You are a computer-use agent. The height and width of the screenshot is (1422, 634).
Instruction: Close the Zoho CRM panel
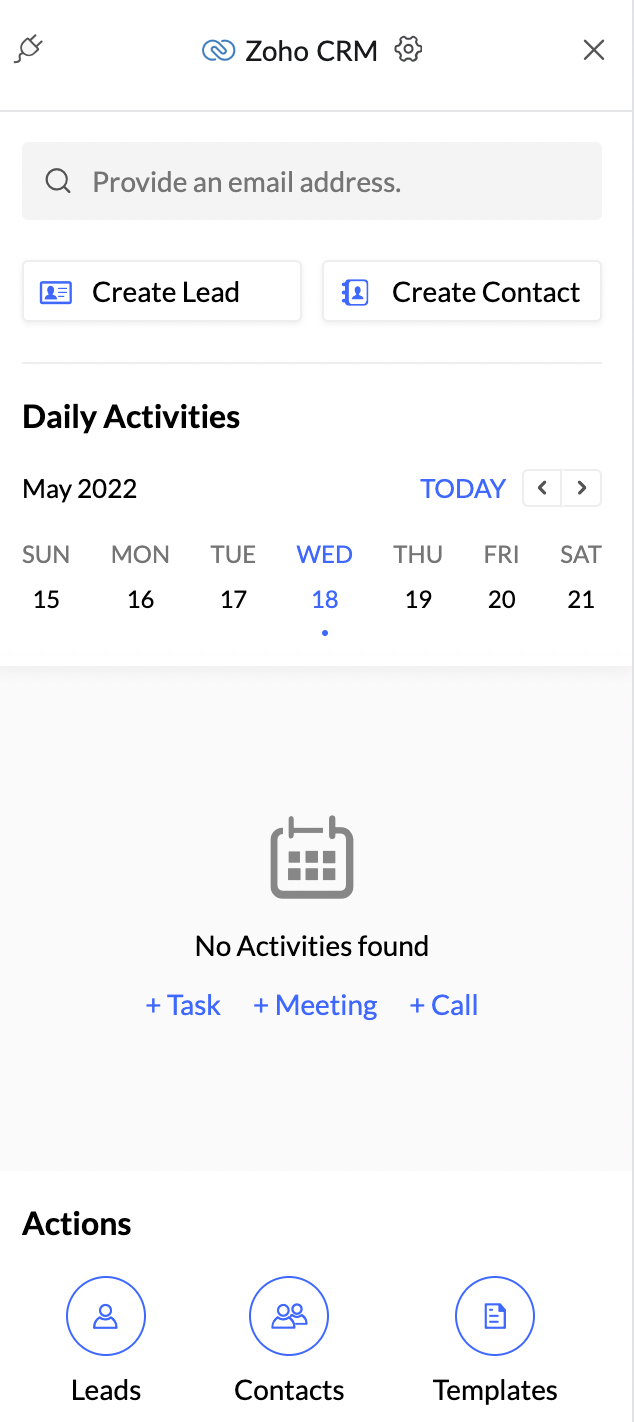coord(594,50)
